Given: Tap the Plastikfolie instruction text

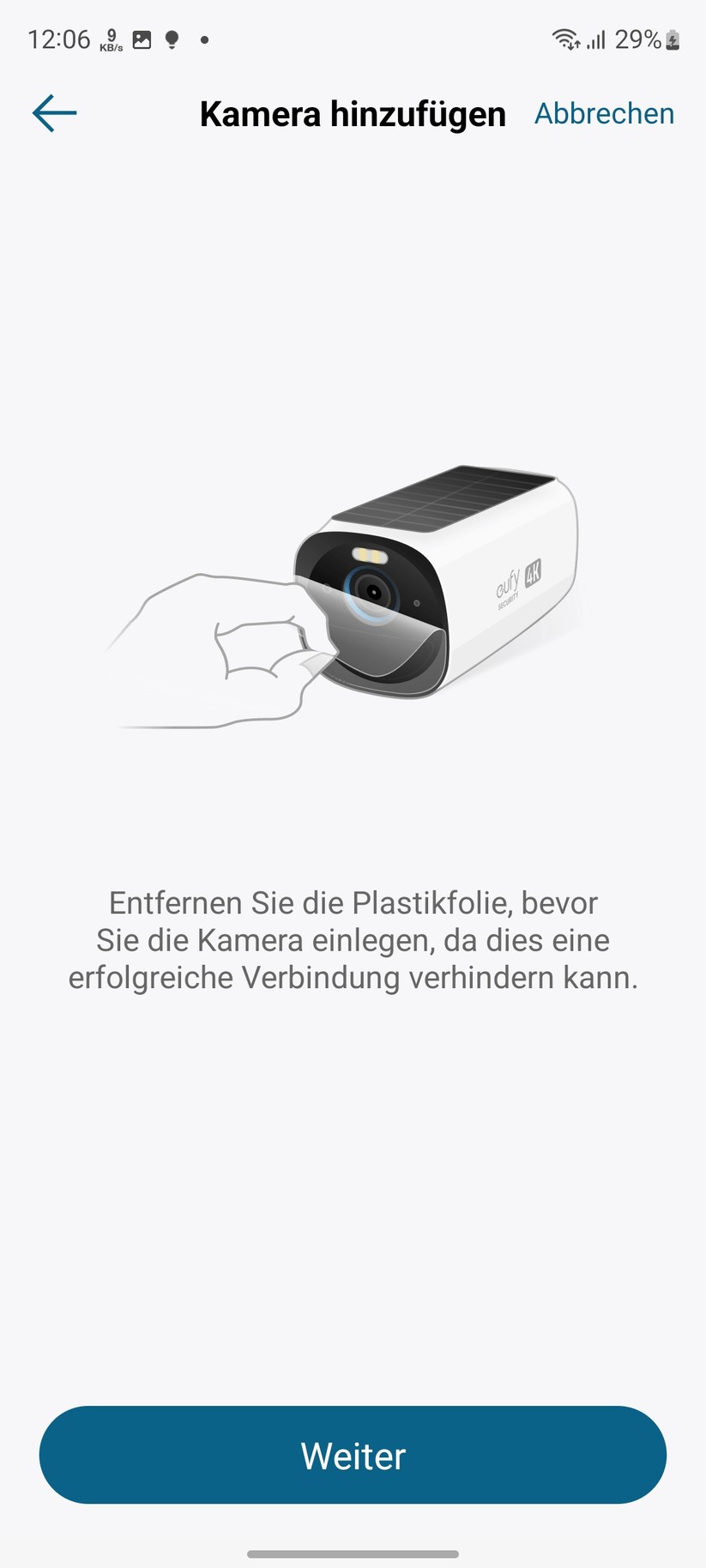Looking at the screenshot, I should (353, 939).
